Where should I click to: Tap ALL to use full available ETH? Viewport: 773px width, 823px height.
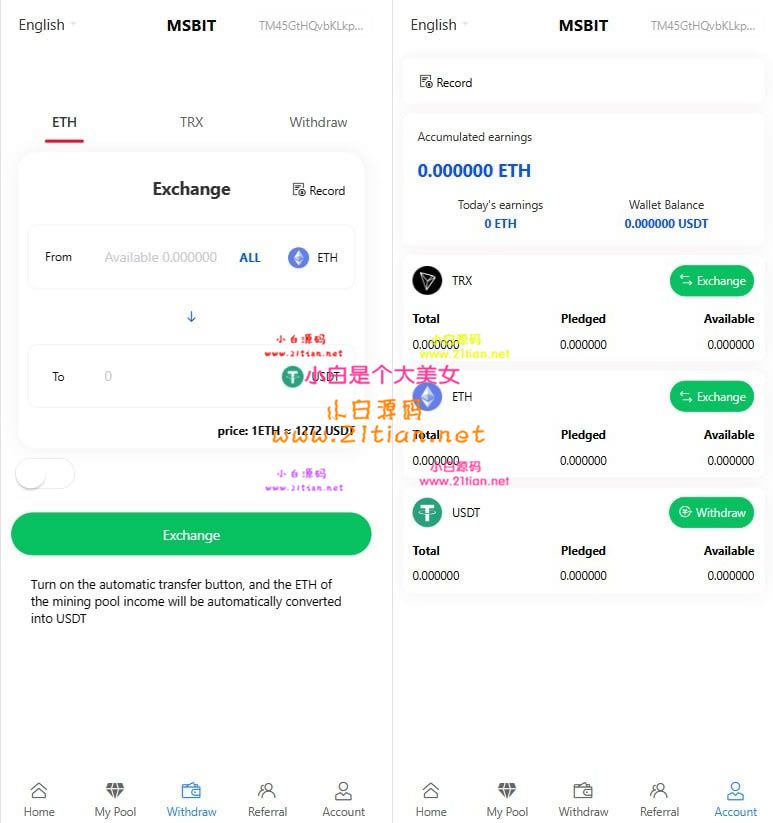pos(250,258)
